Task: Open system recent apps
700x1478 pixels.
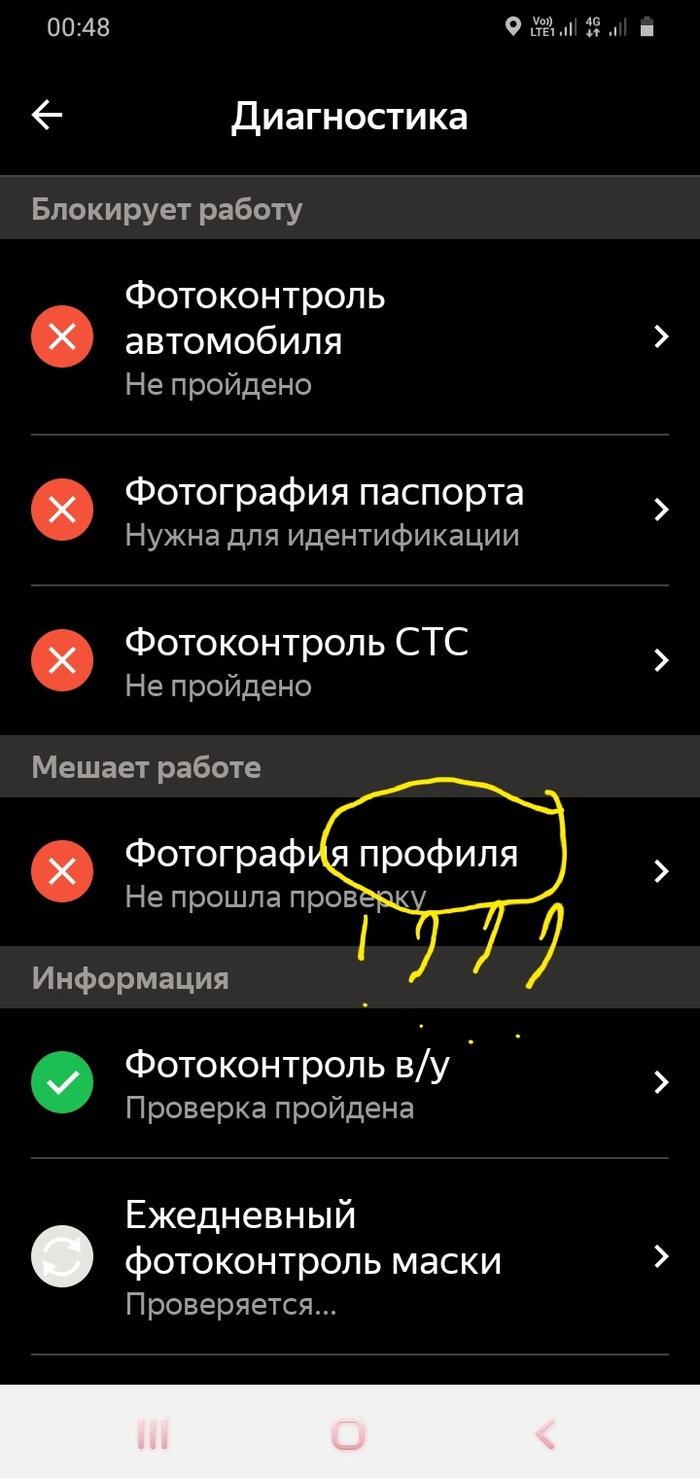Action: [153, 1435]
